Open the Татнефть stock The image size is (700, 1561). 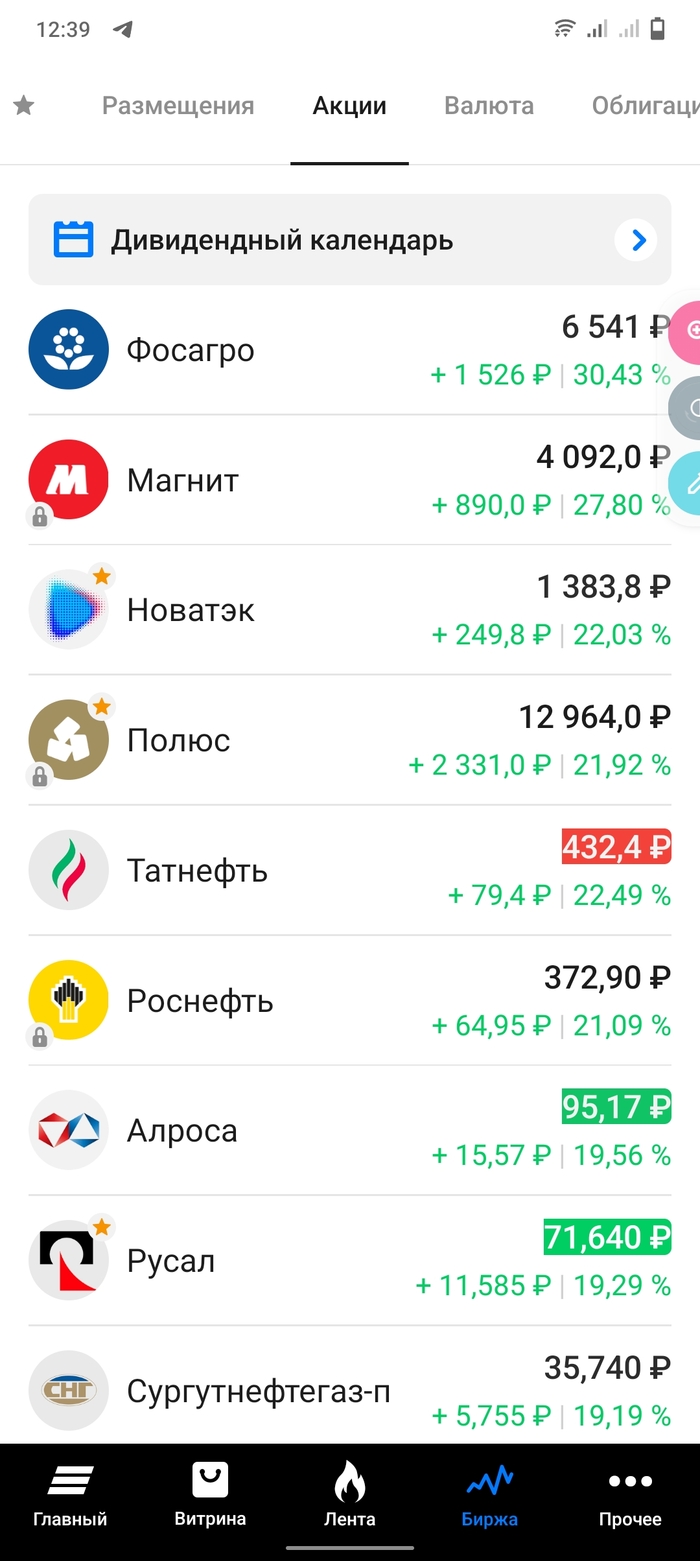197,870
